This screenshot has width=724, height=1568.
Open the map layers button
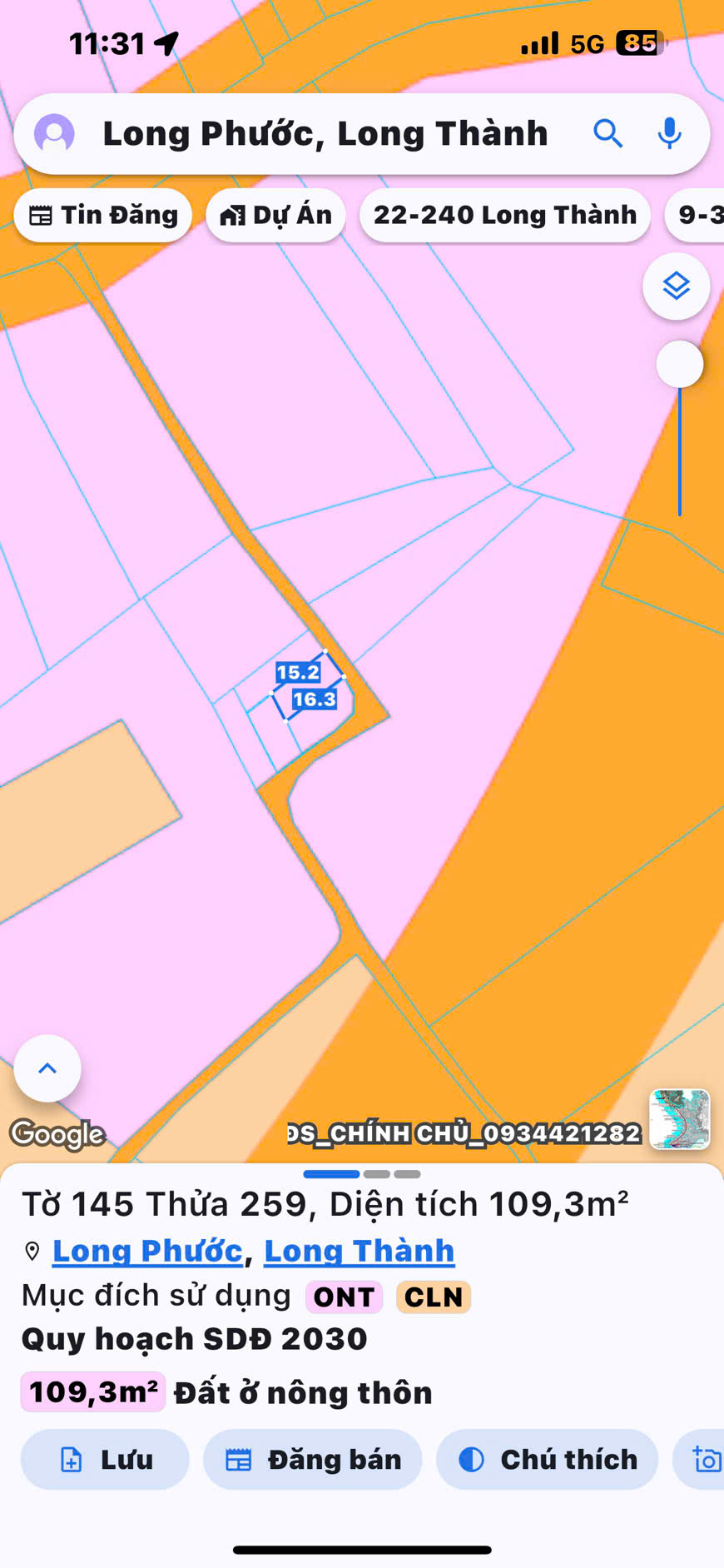pyautogui.click(x=676, y=286)
